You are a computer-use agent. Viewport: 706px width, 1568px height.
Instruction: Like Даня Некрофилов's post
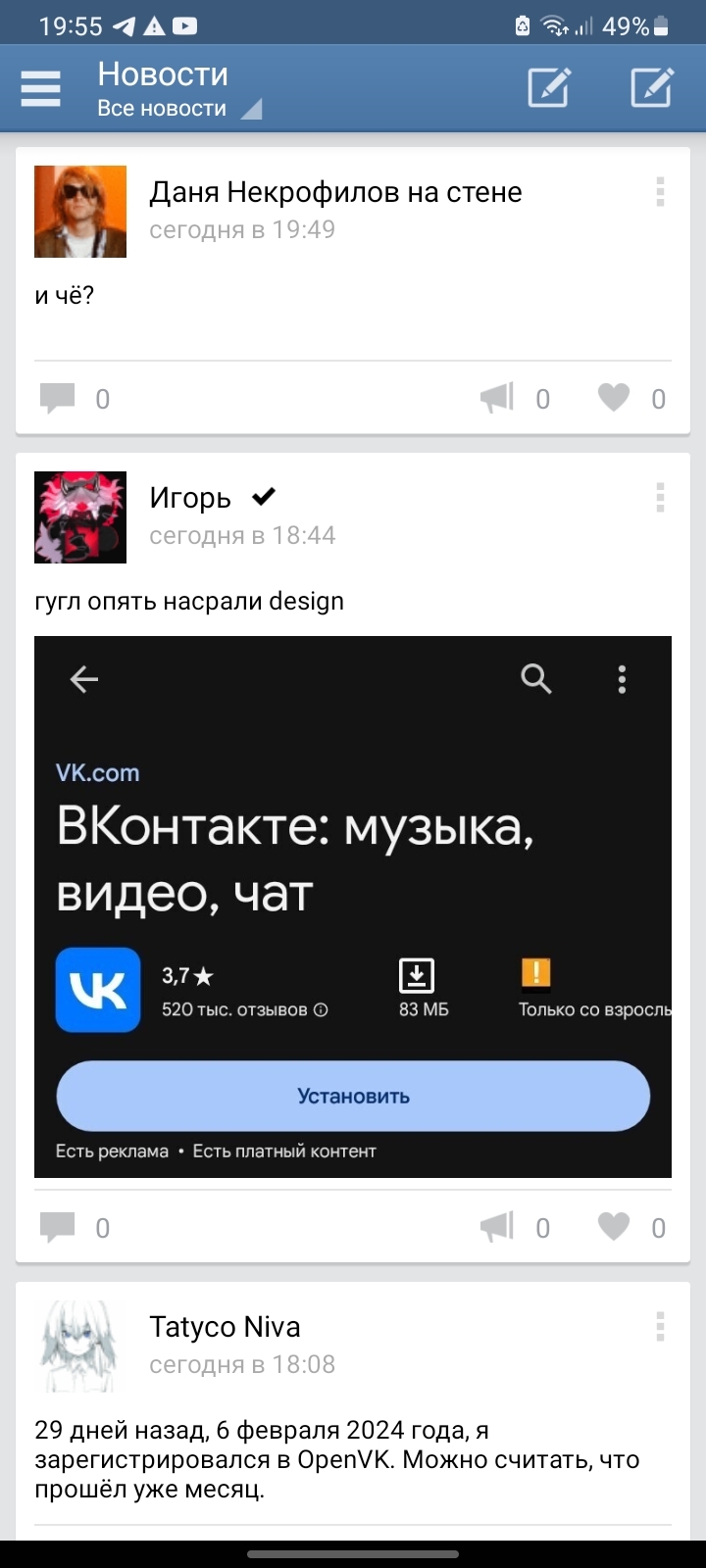pos(614,398)
